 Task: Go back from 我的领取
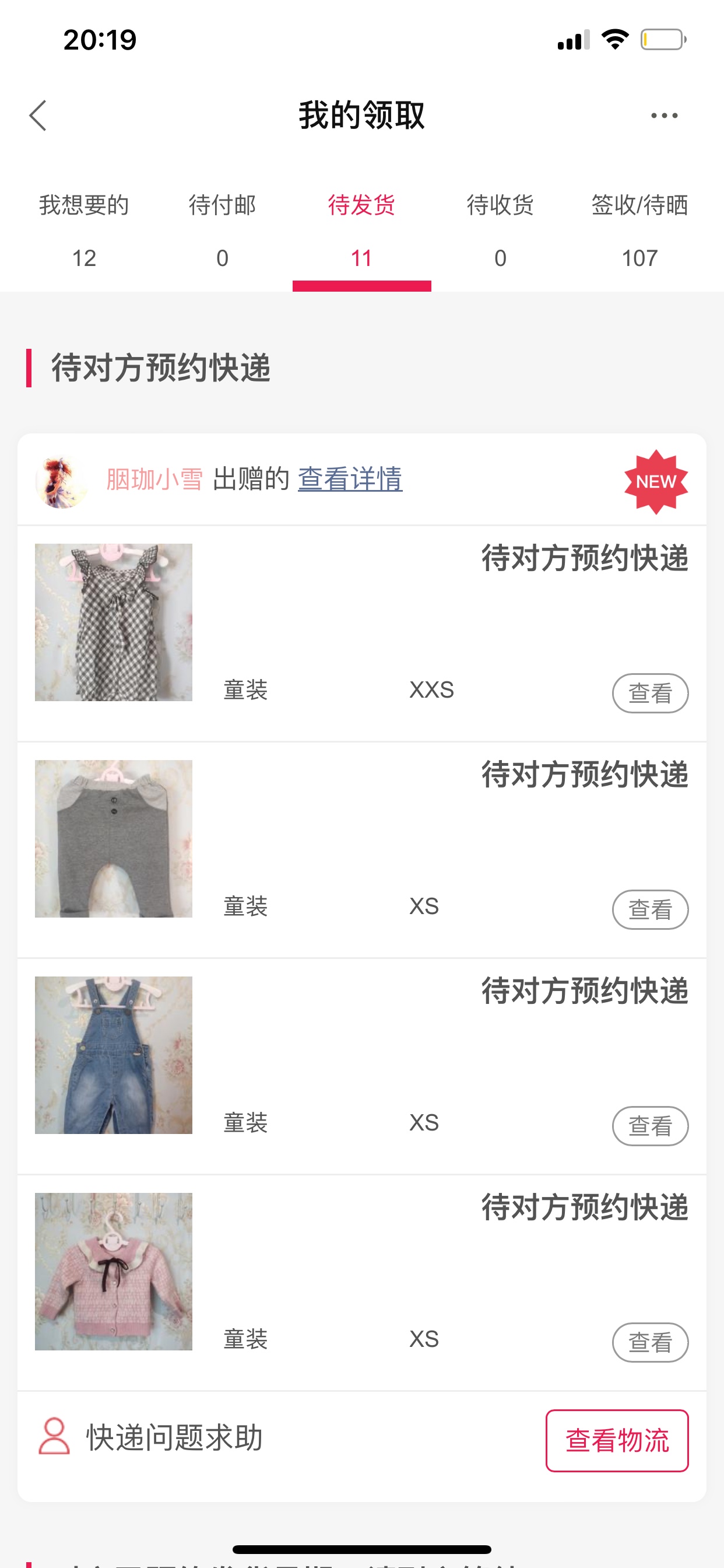coord(38,116)
